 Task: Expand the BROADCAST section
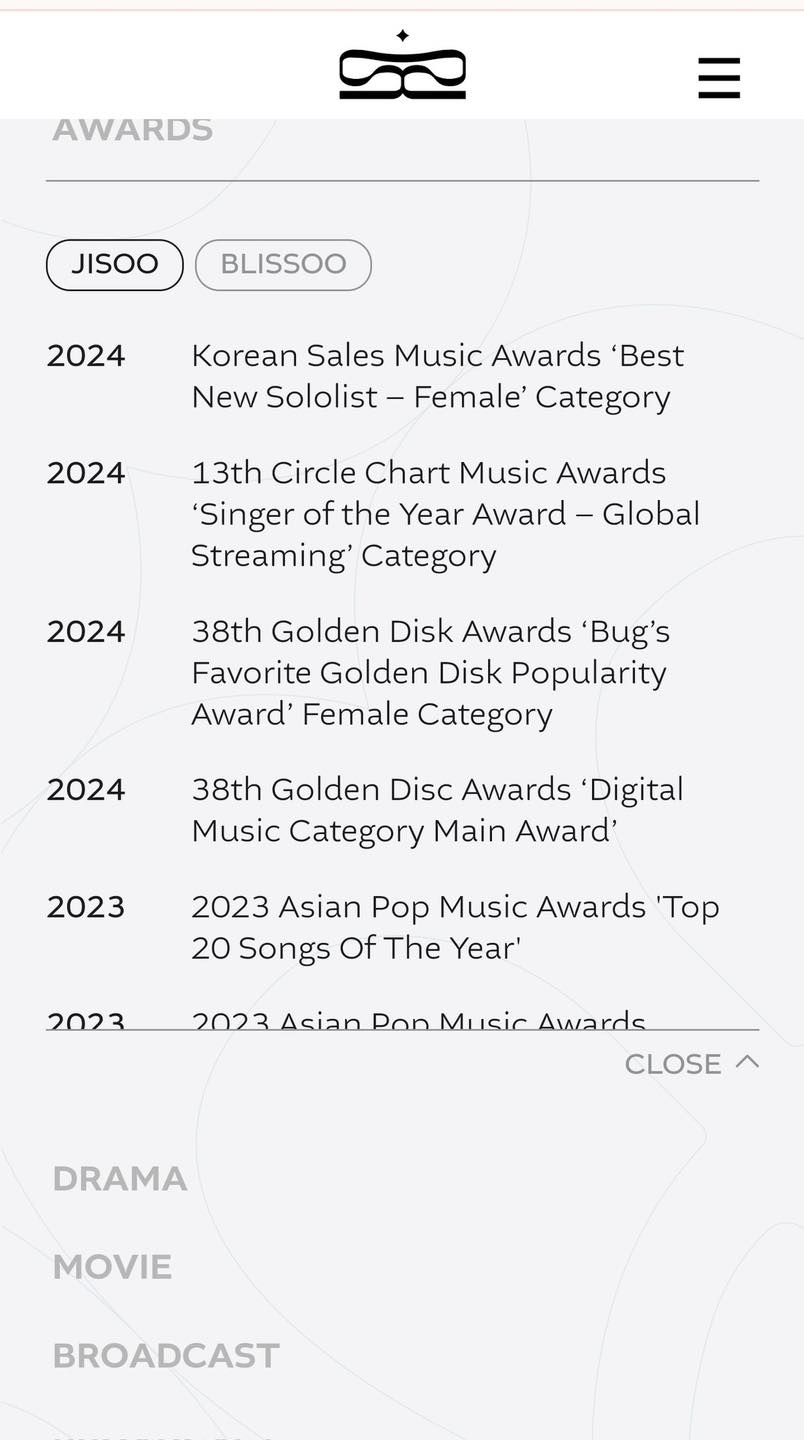tap(166, 1355)
